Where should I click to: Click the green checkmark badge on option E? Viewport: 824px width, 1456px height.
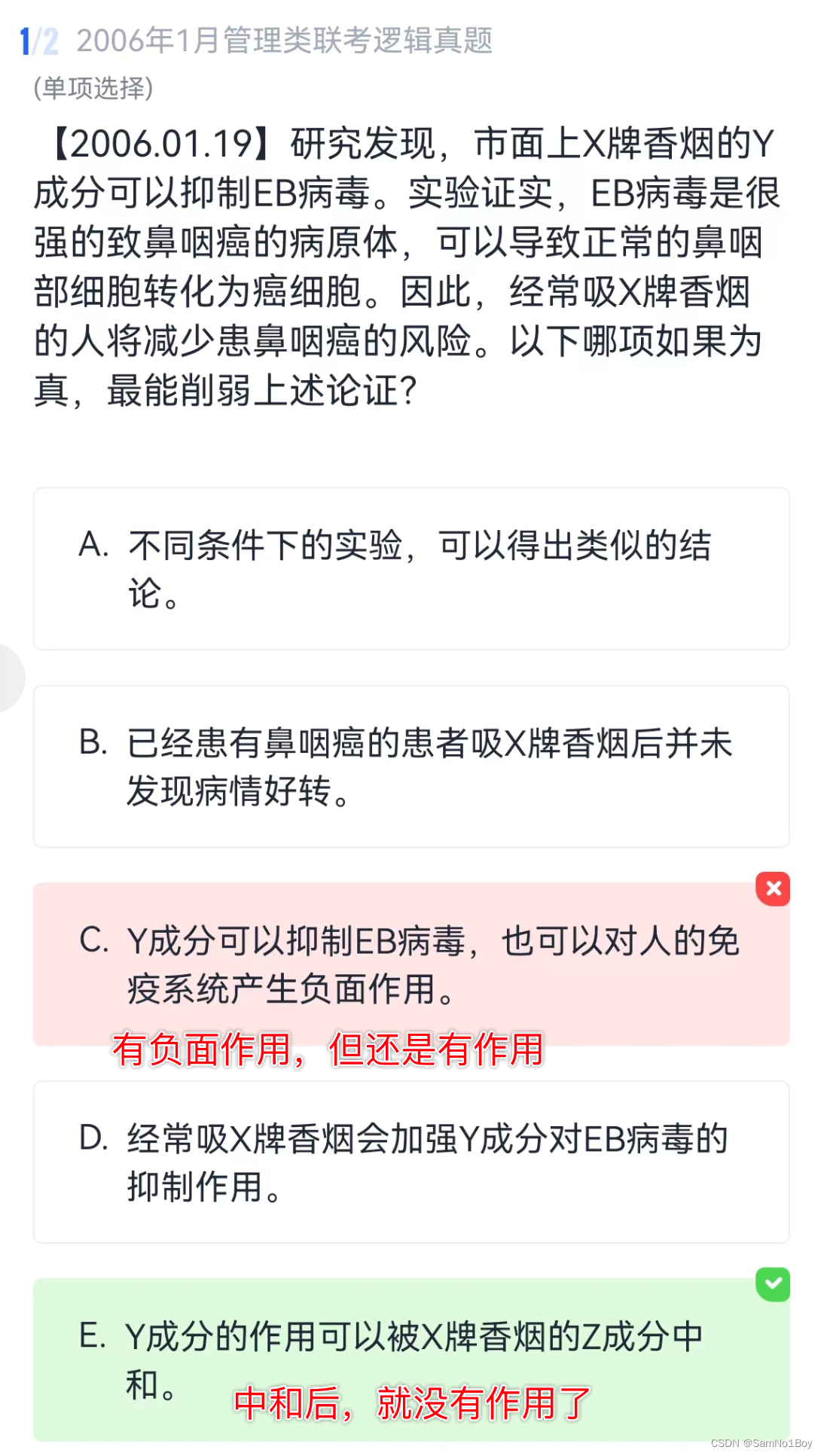(x=772, y=1285)
